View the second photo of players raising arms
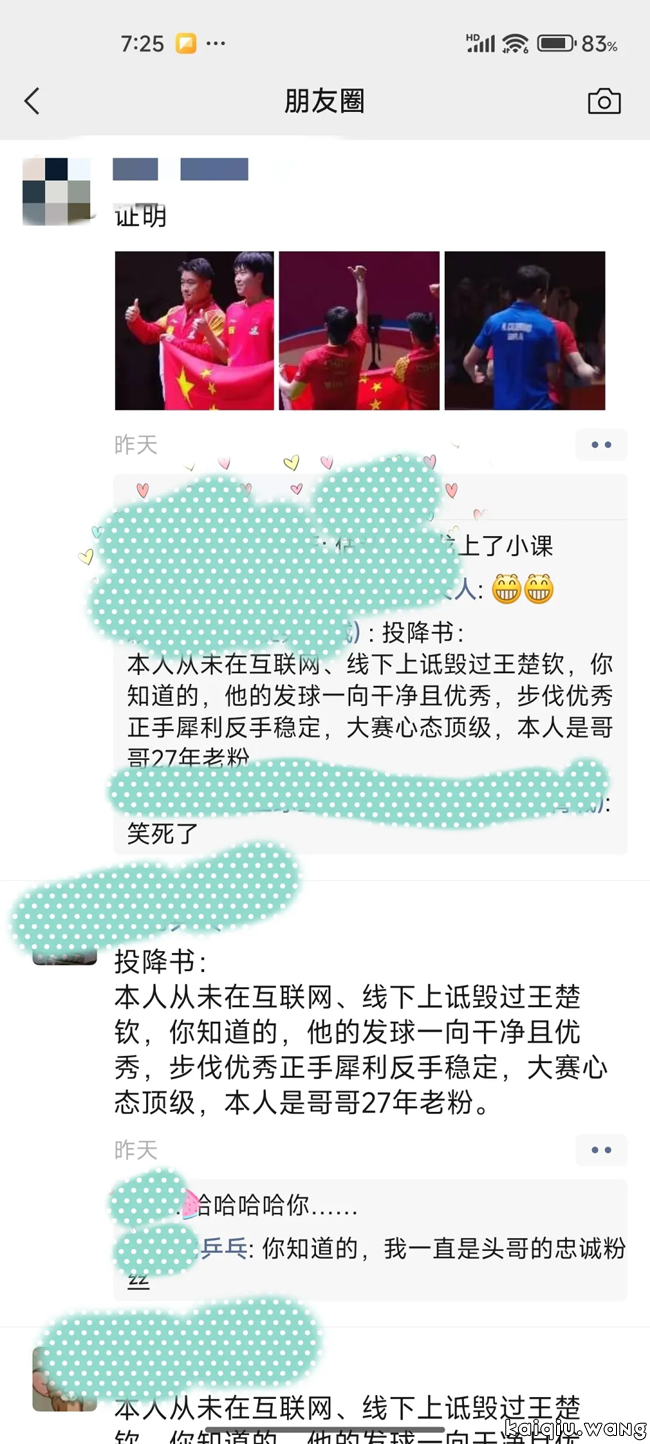Image resolution: width=650 pixels, height=1444 pixels. point(359,331)
